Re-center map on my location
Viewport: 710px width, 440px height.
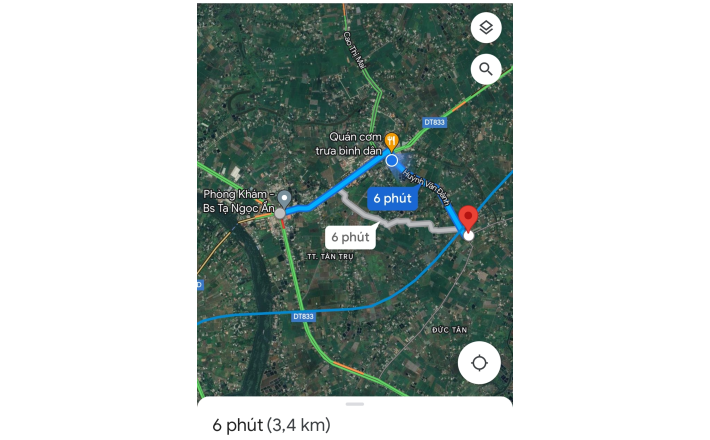[x=479, y=362]
